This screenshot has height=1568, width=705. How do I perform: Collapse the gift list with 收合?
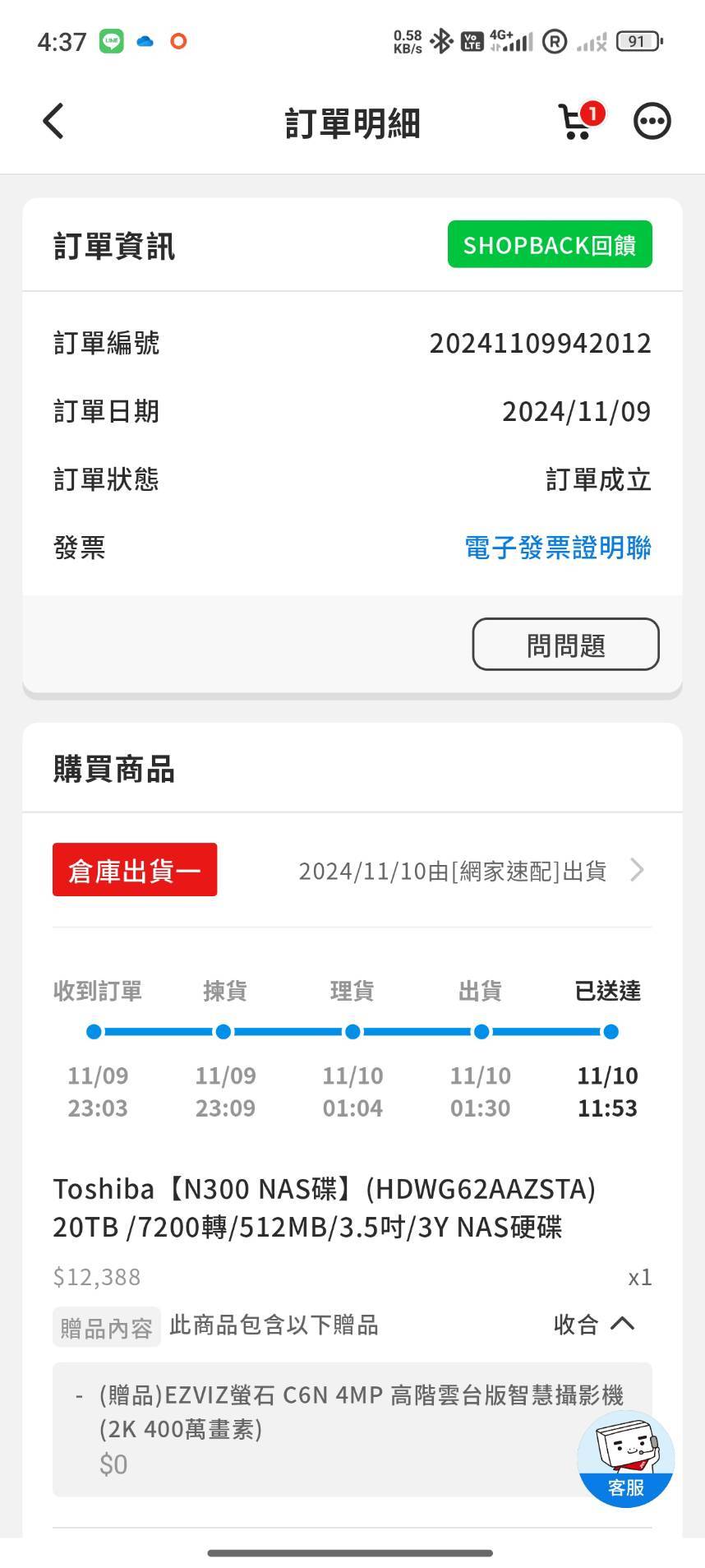point(594,1325)
